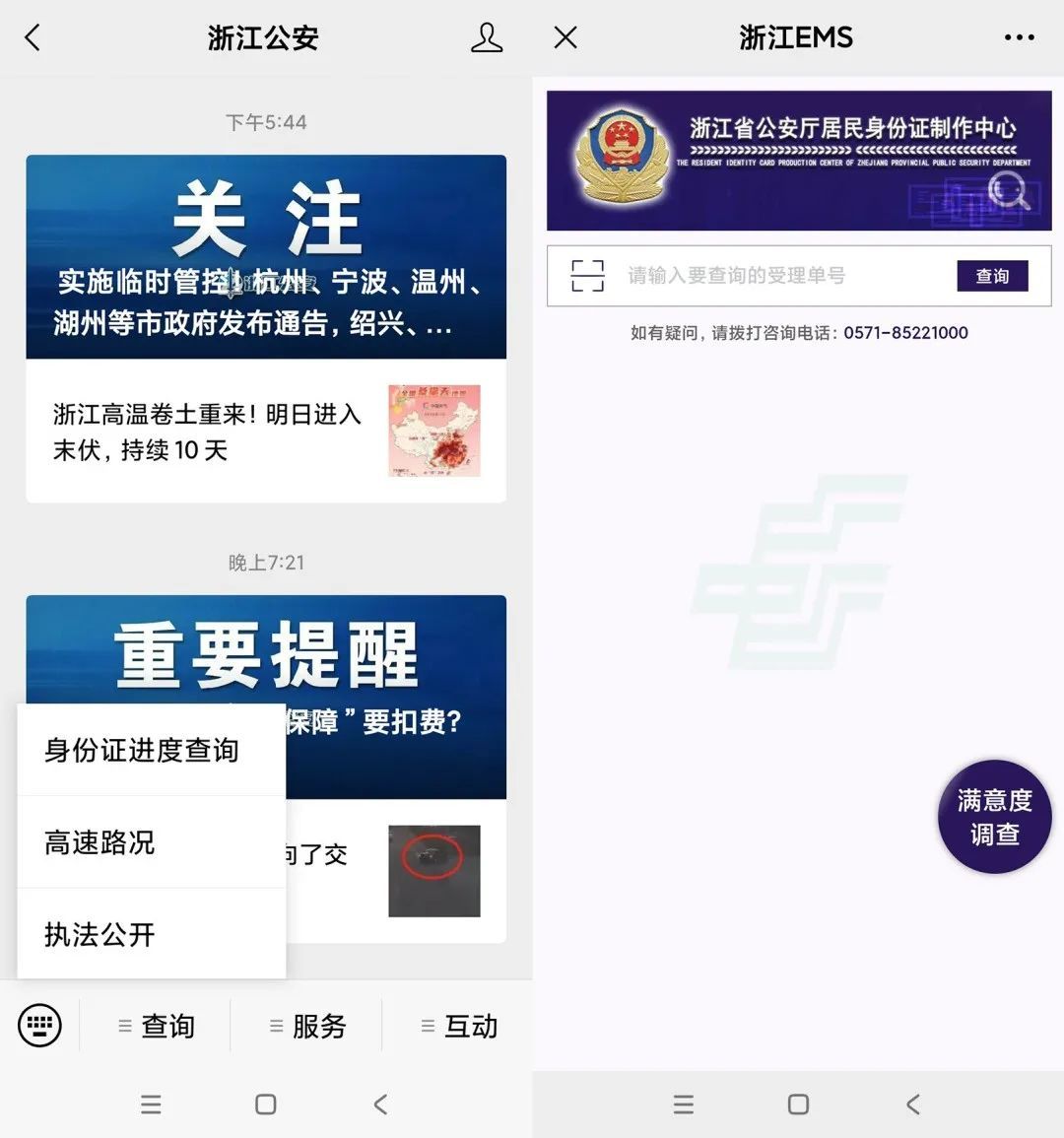The image size is (1064, 1138).
Task: Expand the 服务 bottom menu
Action: 307,1026
